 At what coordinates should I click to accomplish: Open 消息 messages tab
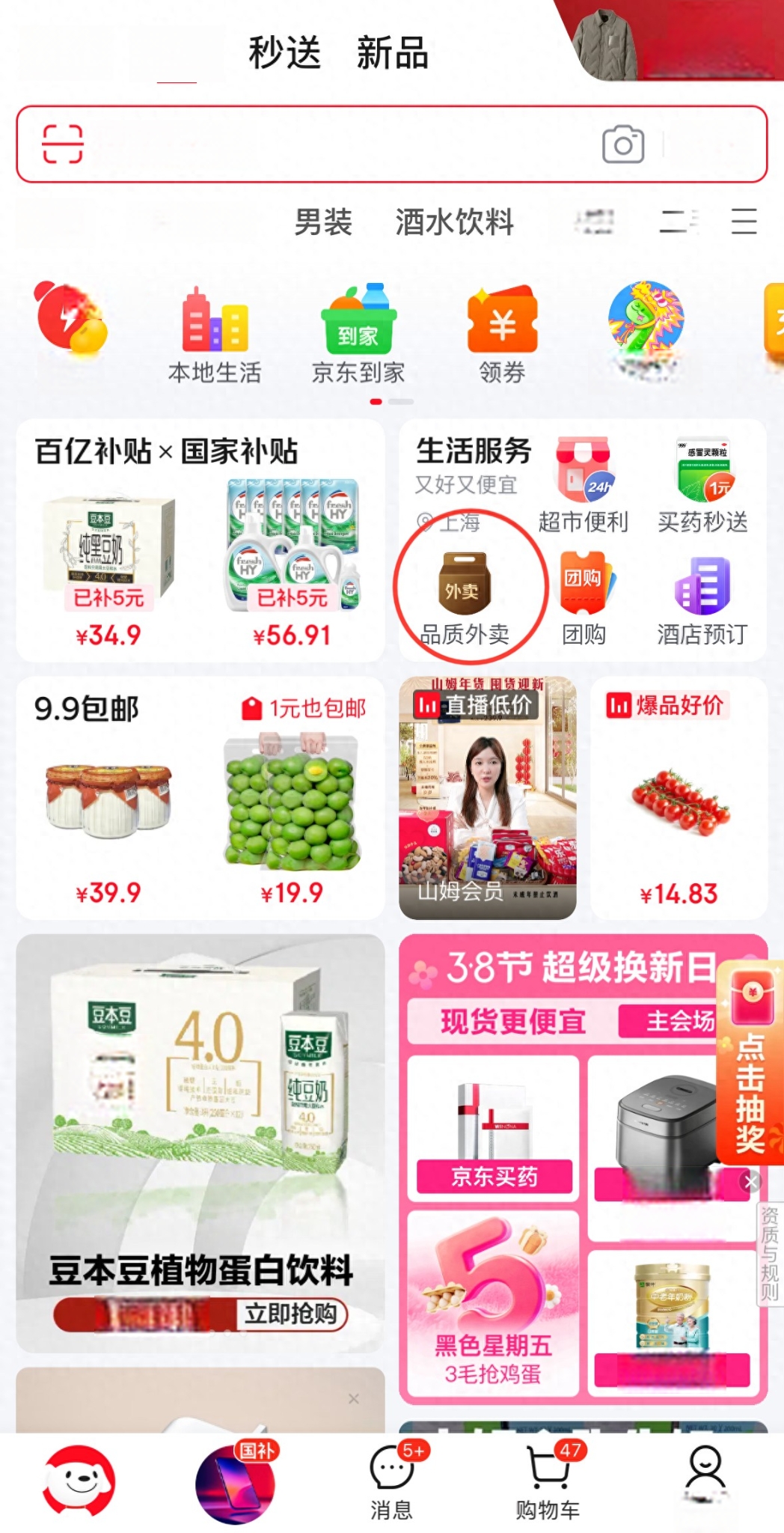pyautogui.click(x=392, y=1484)
